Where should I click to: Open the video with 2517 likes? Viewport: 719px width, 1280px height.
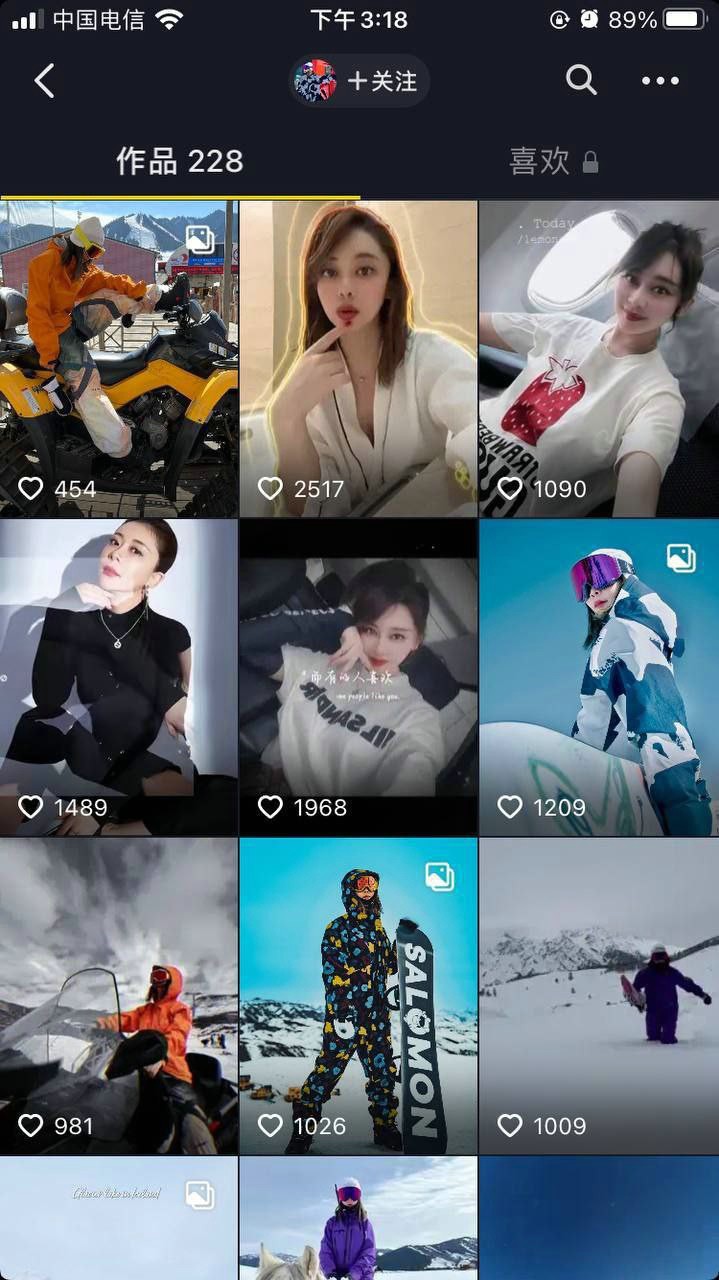click(x=358, y=358)
